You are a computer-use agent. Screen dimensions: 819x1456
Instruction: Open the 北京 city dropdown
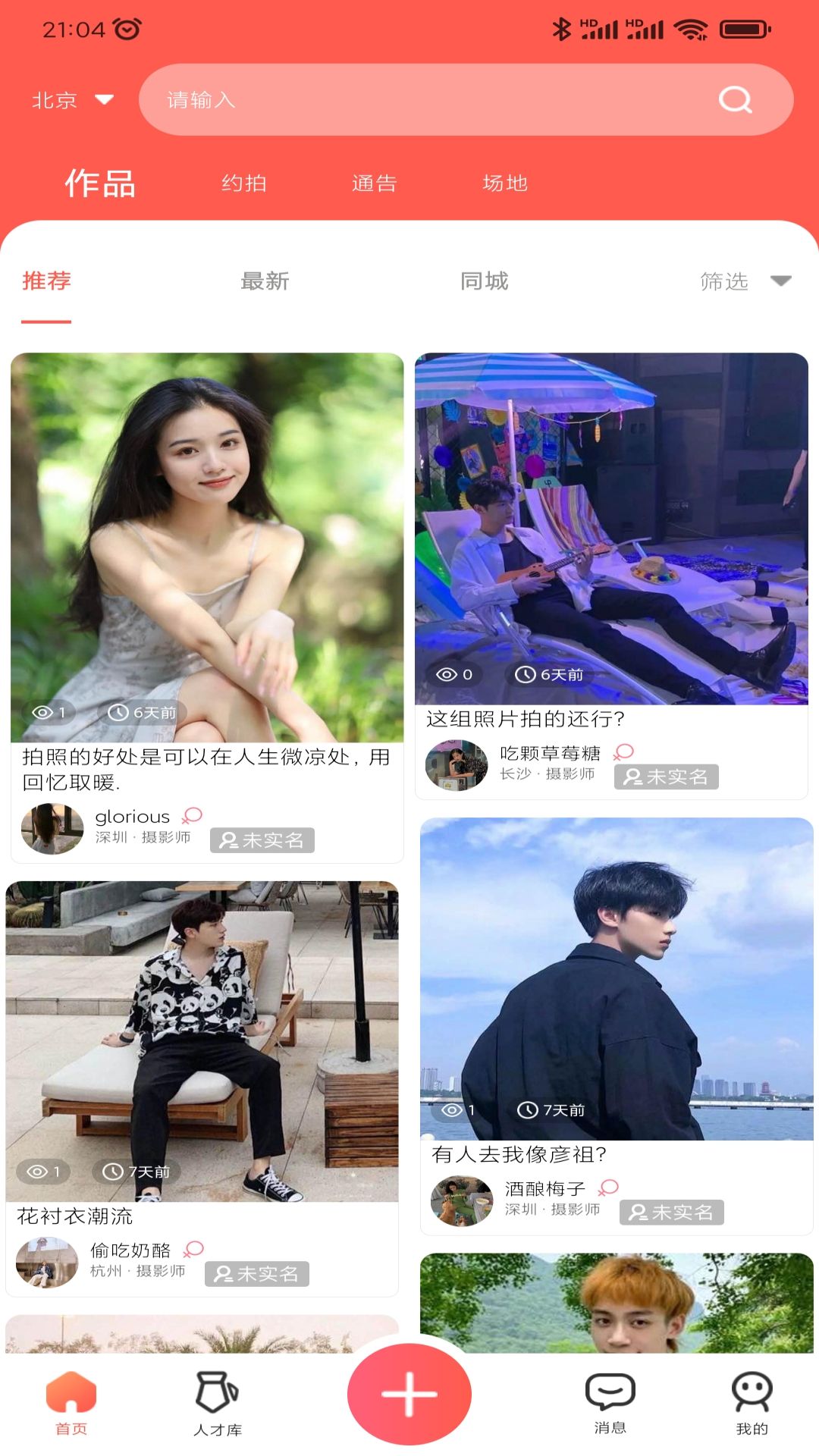pos(72,100)
